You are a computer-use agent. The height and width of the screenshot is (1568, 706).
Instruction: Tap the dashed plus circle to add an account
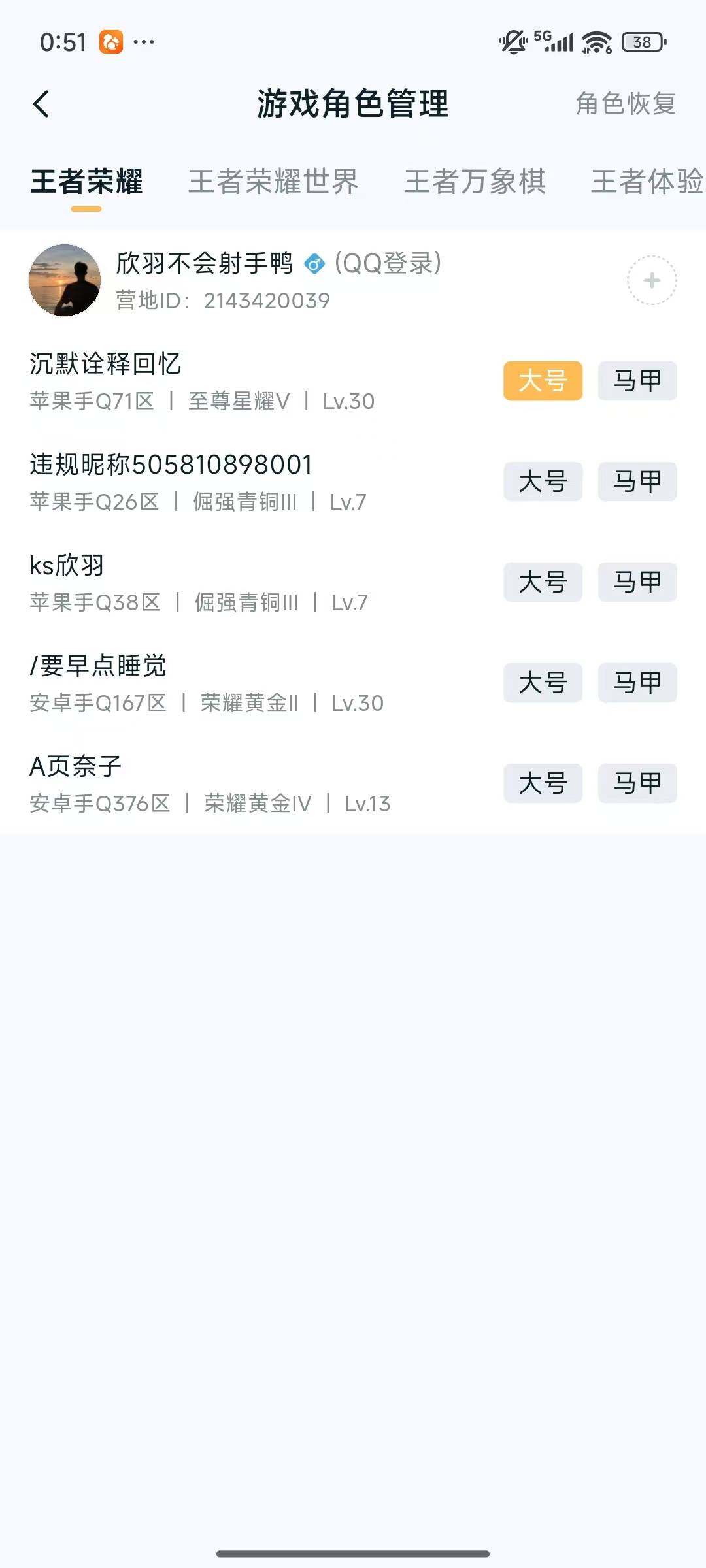[651, 281]
